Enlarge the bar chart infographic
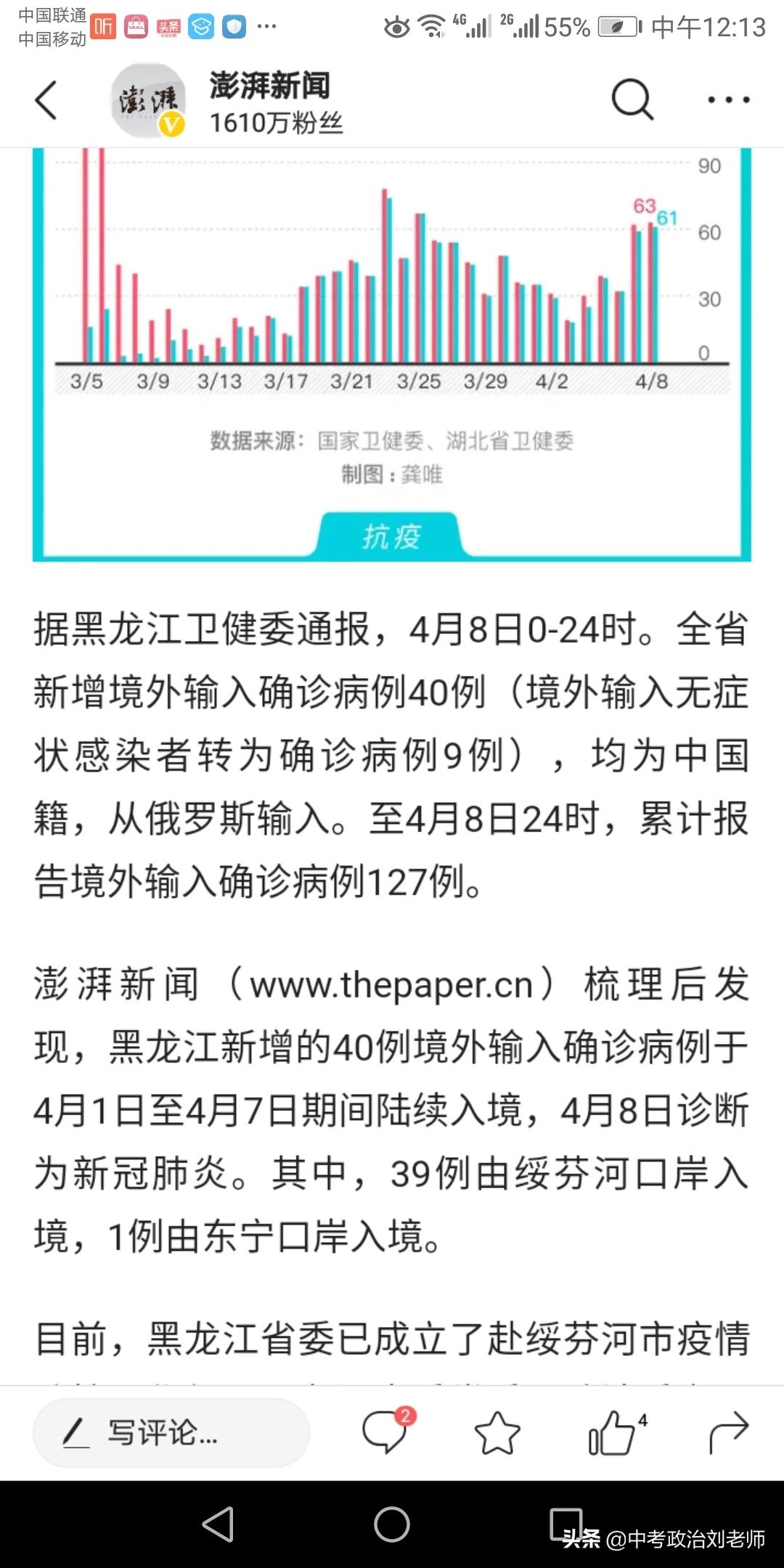 coord(392,354)
